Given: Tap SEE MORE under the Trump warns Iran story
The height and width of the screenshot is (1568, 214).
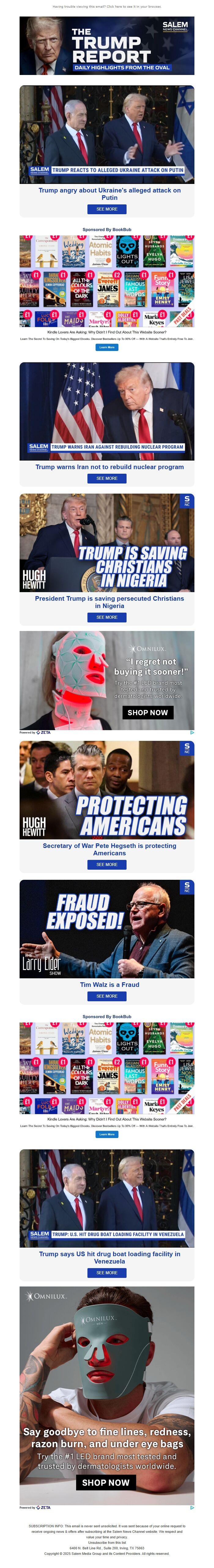Looking at the screenshot, I should point(107,478).
